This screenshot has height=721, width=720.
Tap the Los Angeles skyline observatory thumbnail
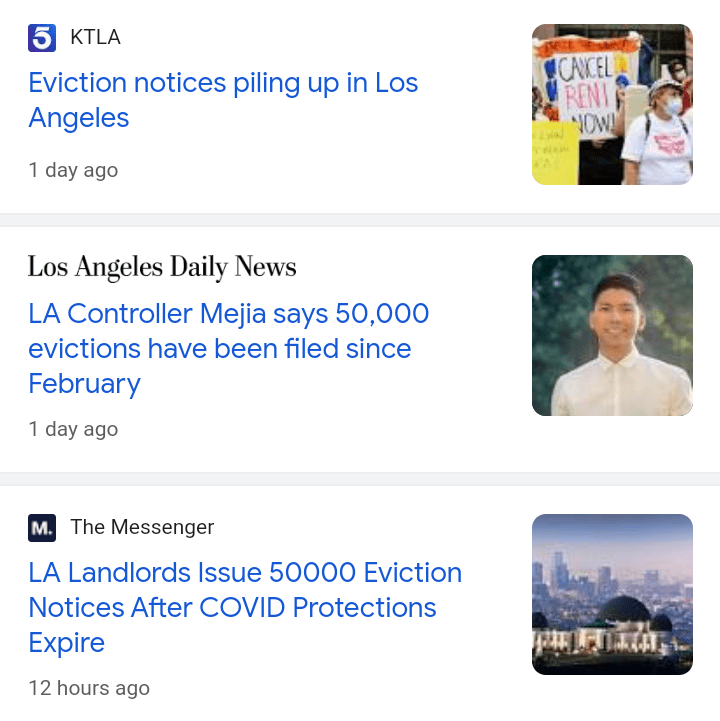[x=612, y=594]
